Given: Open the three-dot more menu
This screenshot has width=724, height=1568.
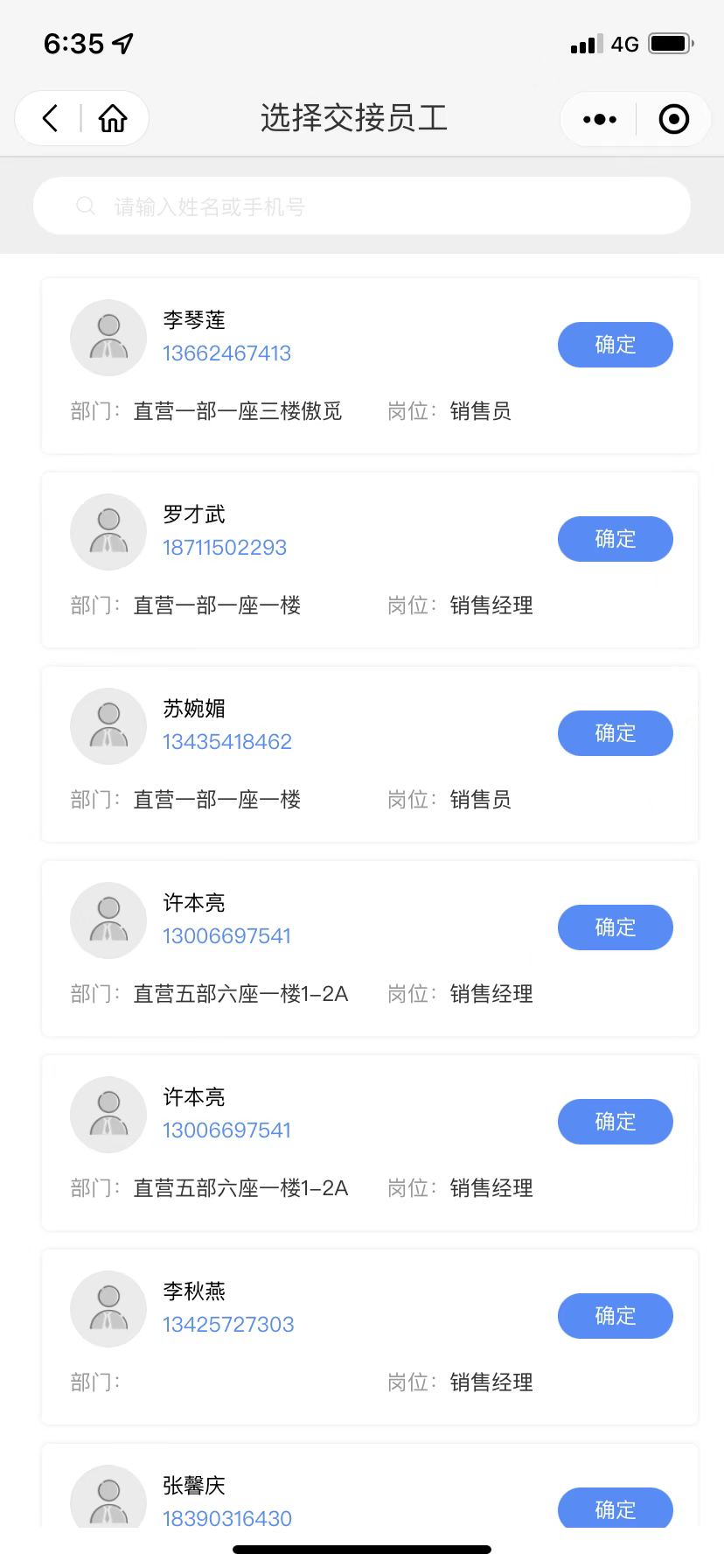Looking at the screenshot, I should pos(599,119).
